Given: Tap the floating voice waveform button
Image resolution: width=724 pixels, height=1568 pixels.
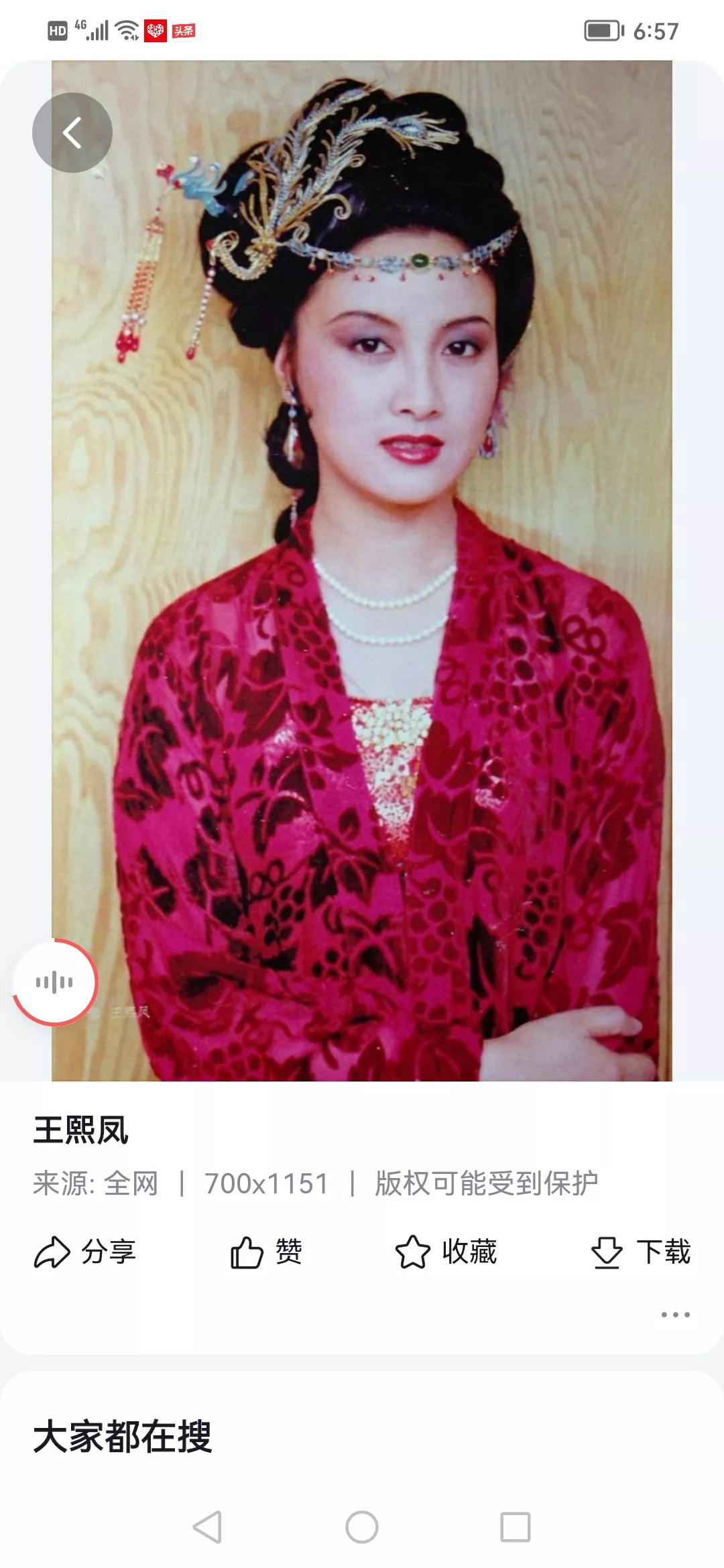Looking at the screenshot, I should pyautogui.click(x=55, y=982).
